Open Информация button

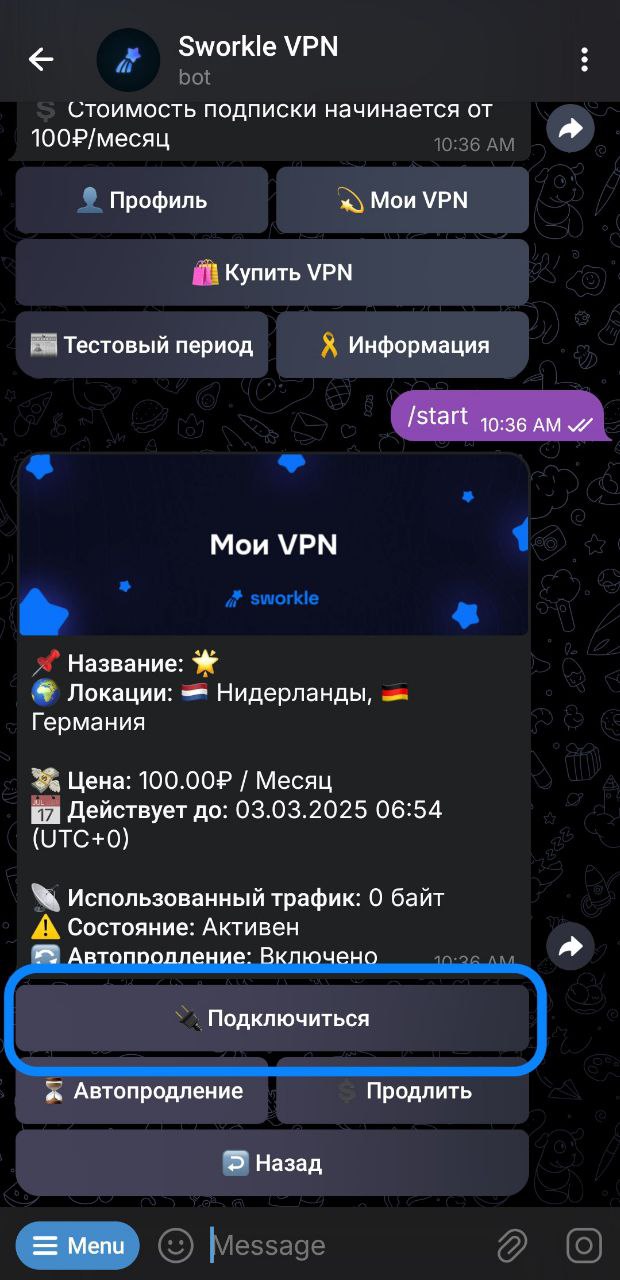(402, 345)
